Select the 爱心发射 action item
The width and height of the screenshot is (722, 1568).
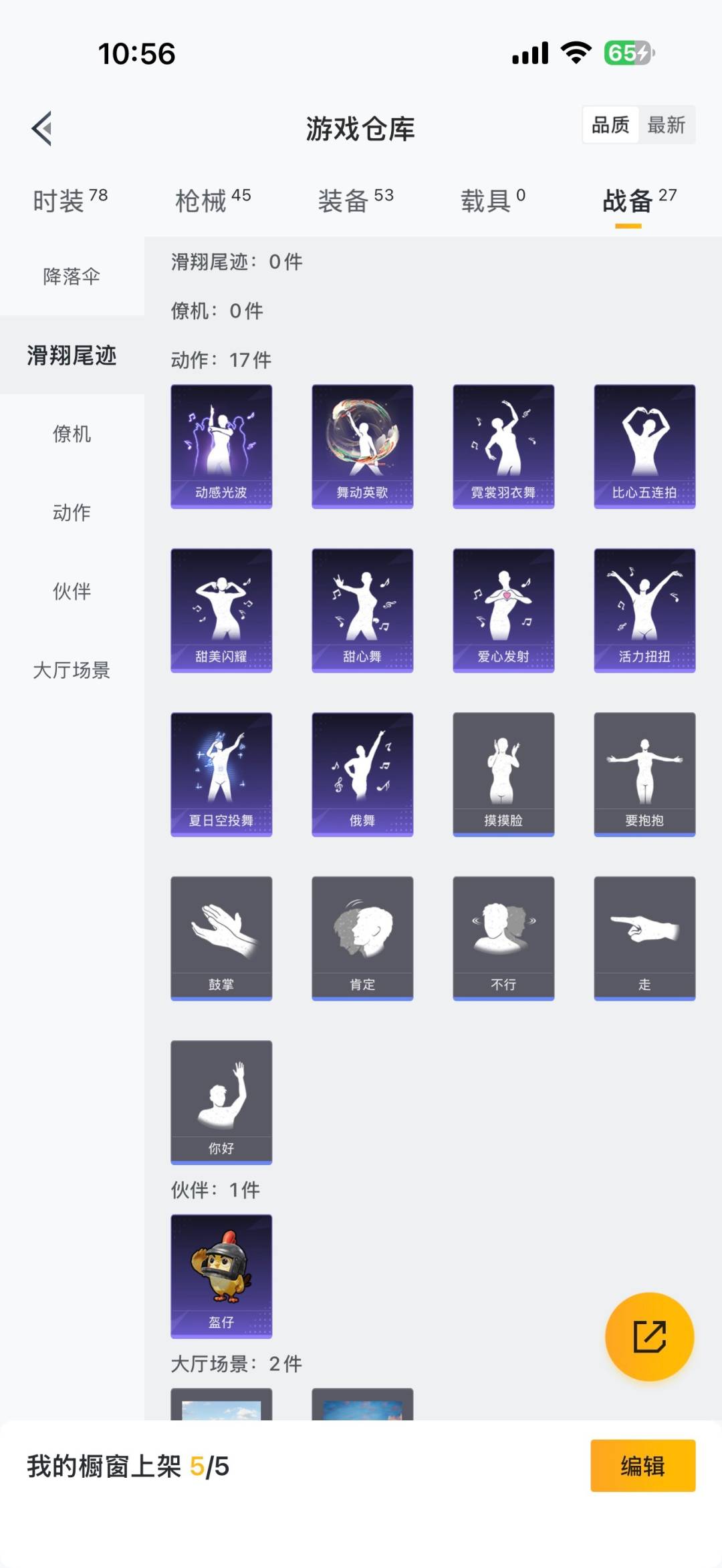503,610
